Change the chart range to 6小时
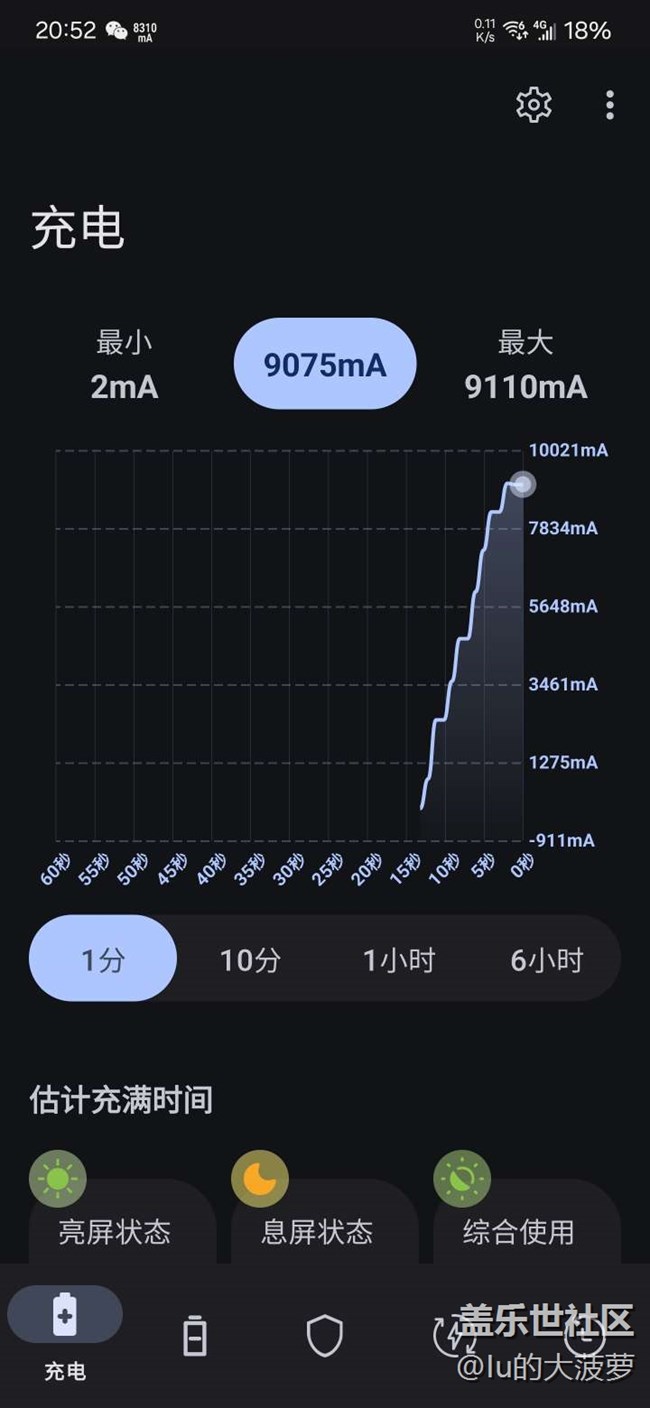 coord(546,960)
